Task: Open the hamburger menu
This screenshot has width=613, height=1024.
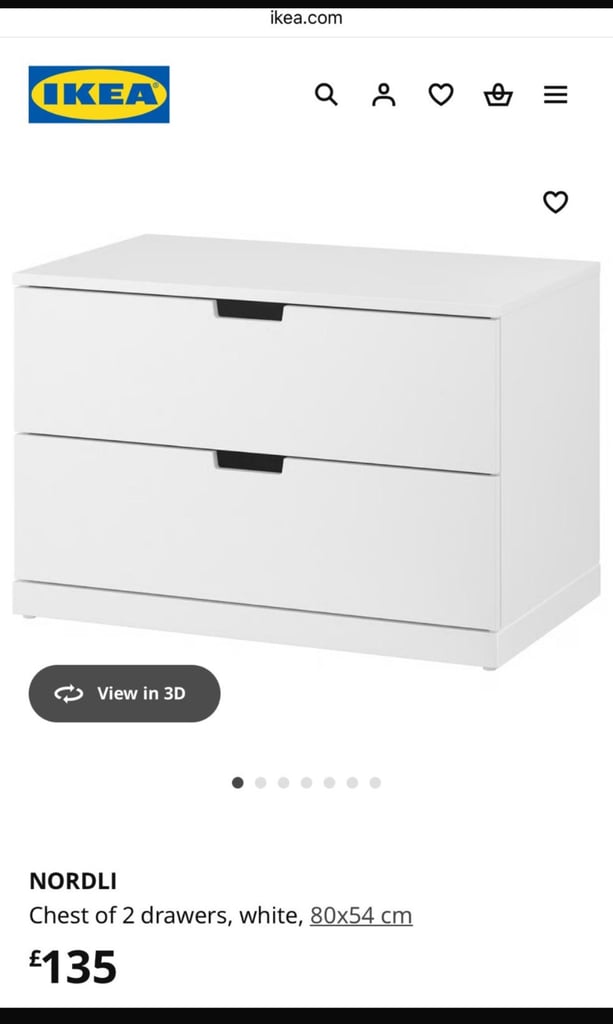Action: (556, 95)
